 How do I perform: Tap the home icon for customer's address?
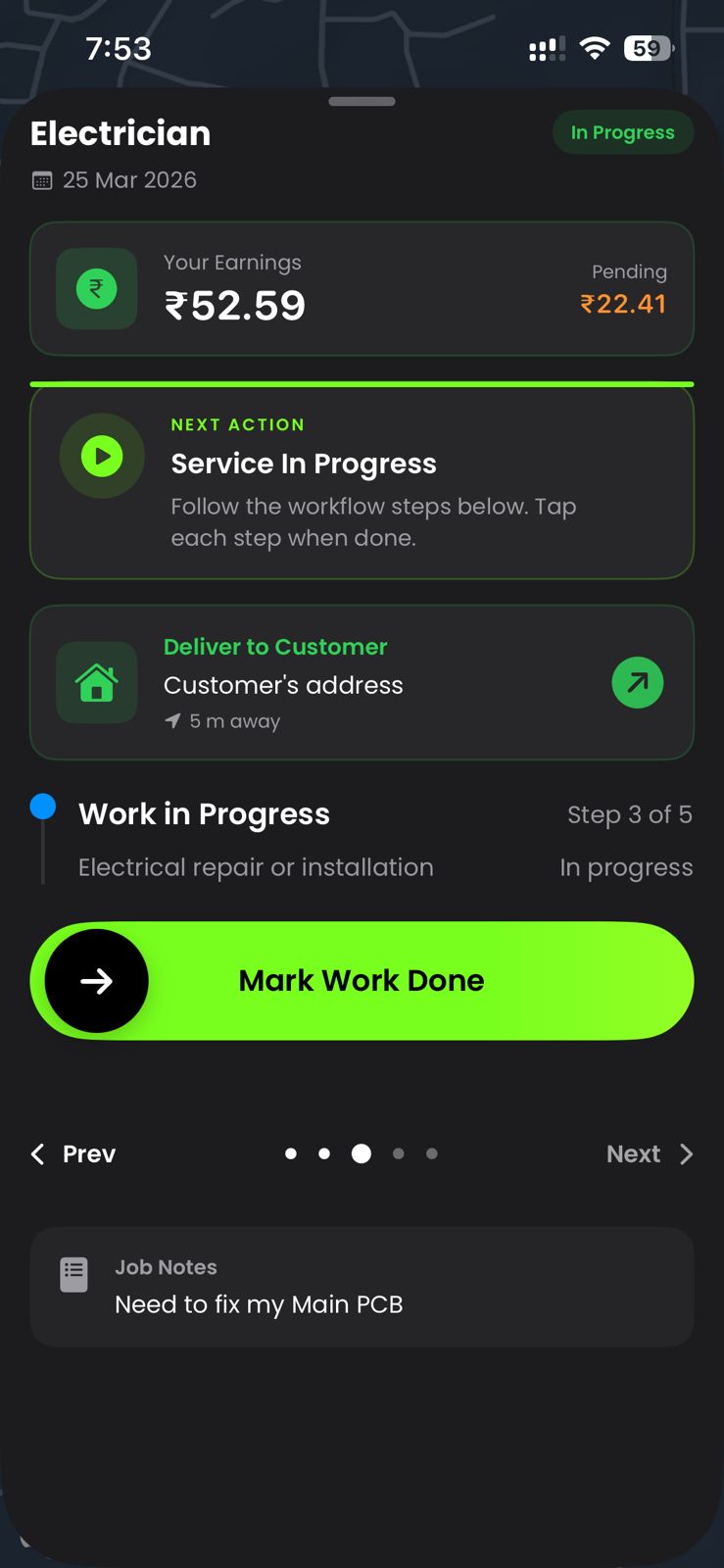click(96, 683)
